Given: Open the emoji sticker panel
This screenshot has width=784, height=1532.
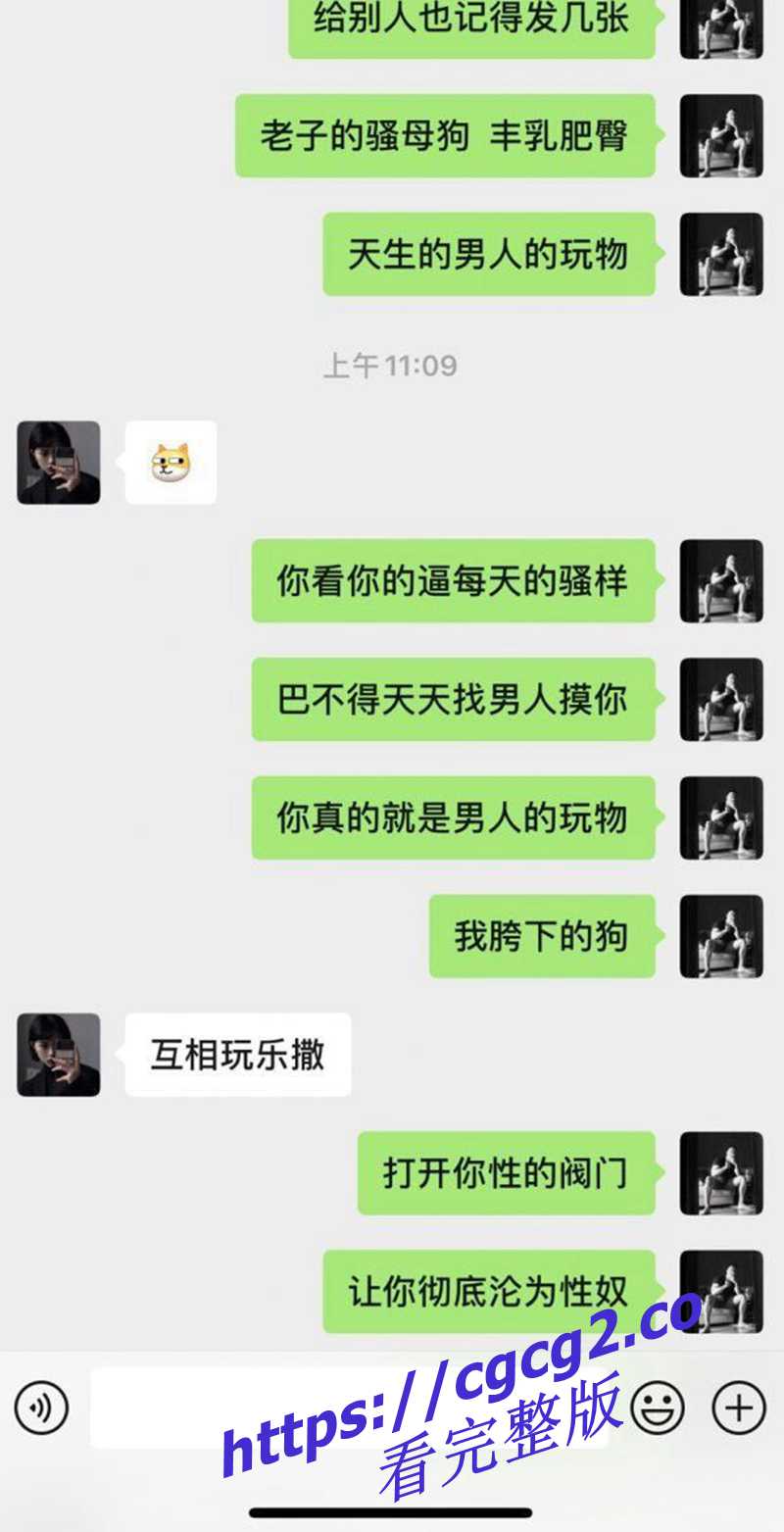Looking at the screenshot, I should coord(657,1408).
